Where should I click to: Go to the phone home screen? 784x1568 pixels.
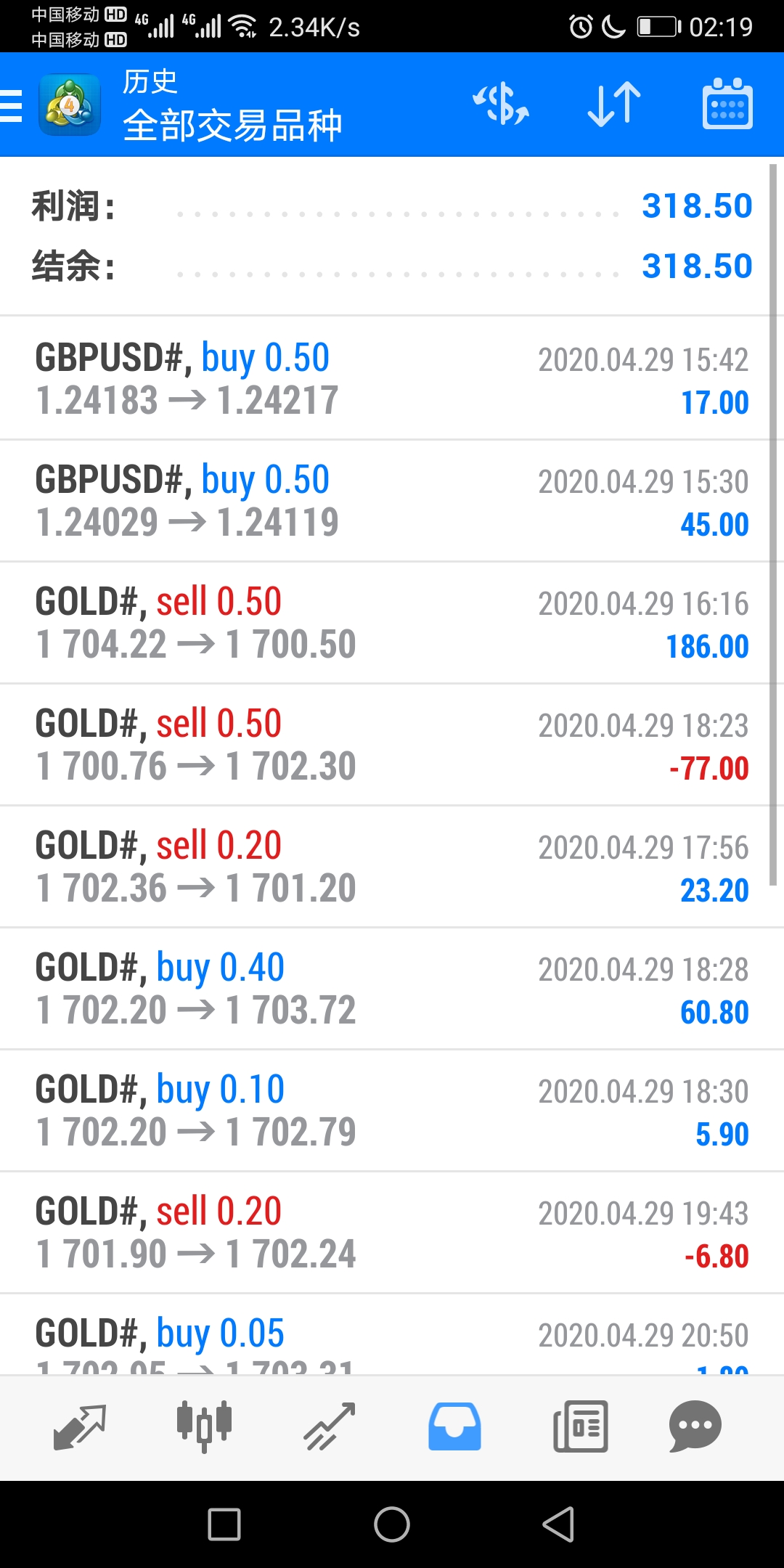pos(392,1524)
